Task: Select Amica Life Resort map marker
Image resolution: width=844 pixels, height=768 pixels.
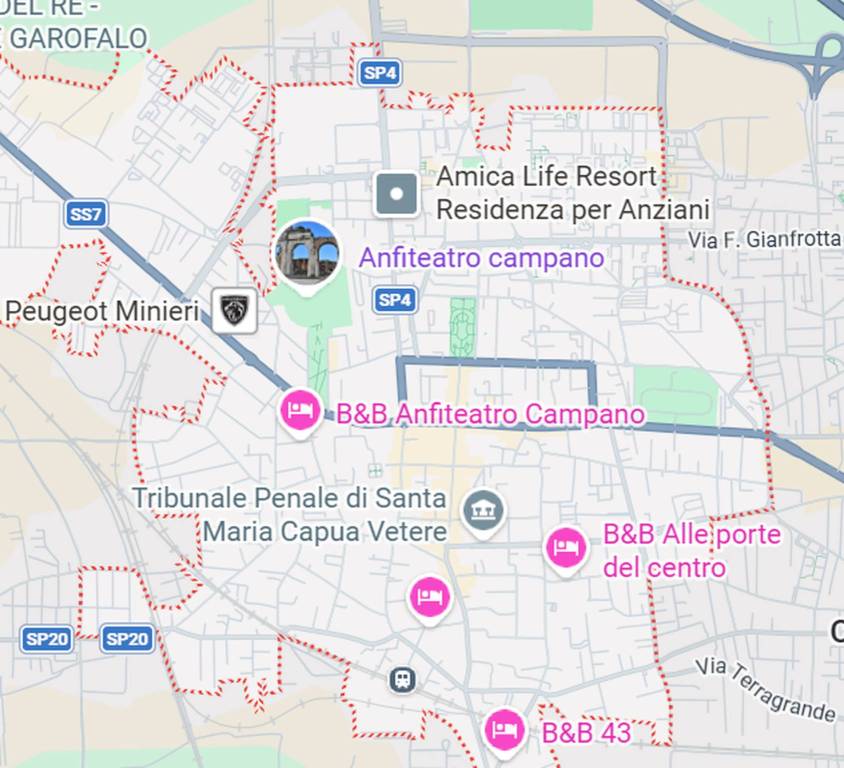Action: tap(397, 194)
